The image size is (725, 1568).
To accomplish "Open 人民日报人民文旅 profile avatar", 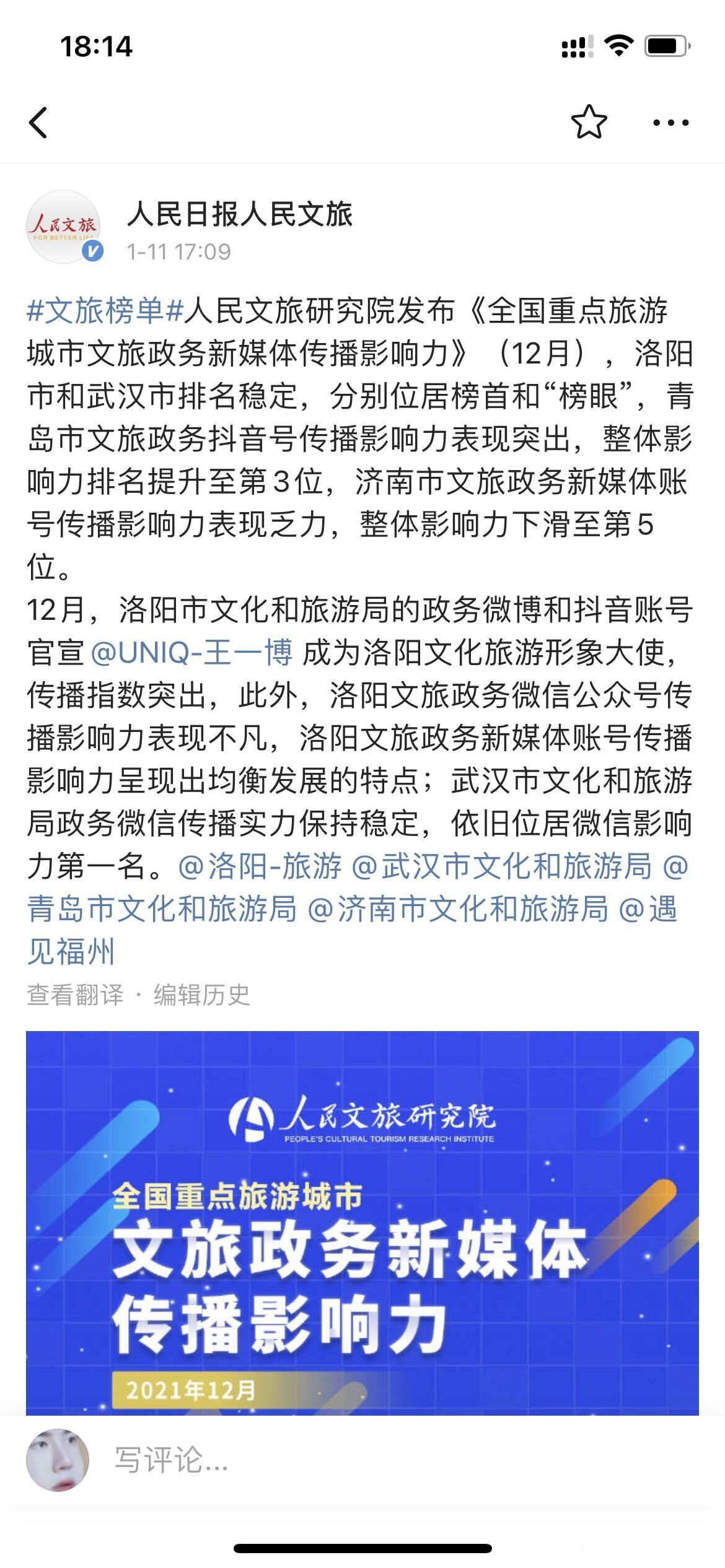I will (63, 227).
